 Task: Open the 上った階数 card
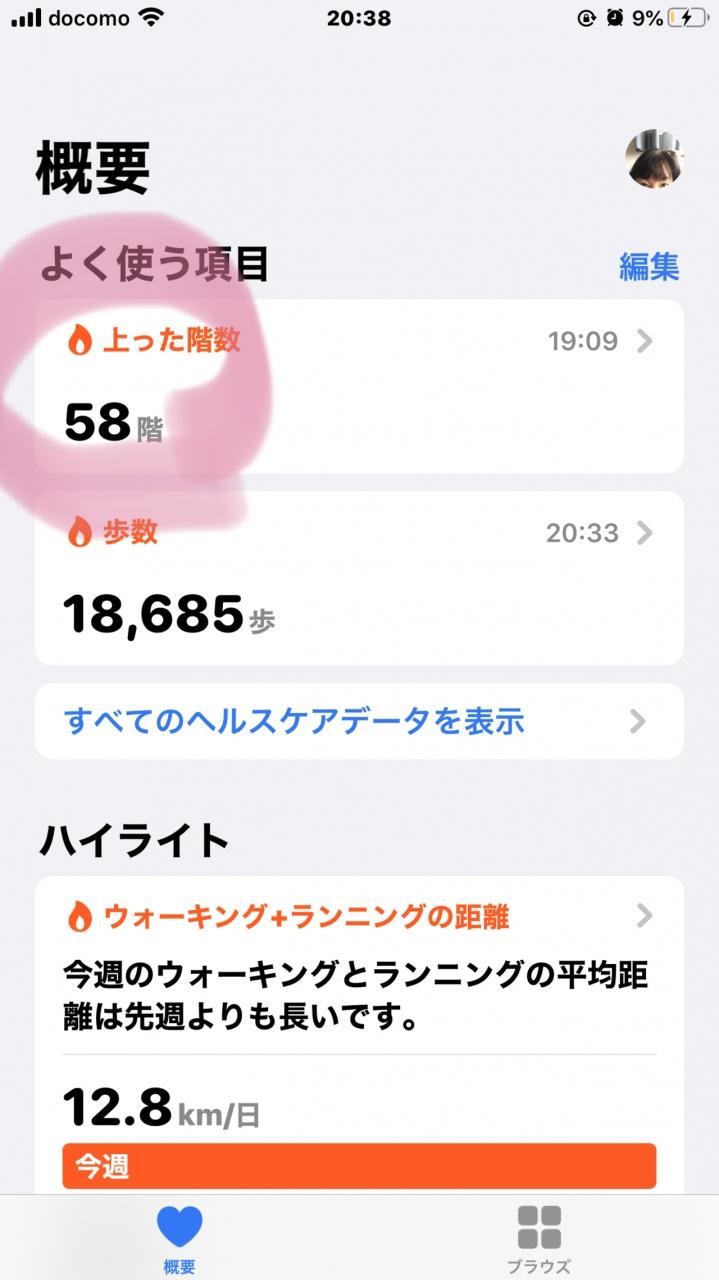(x=359, y=386)
